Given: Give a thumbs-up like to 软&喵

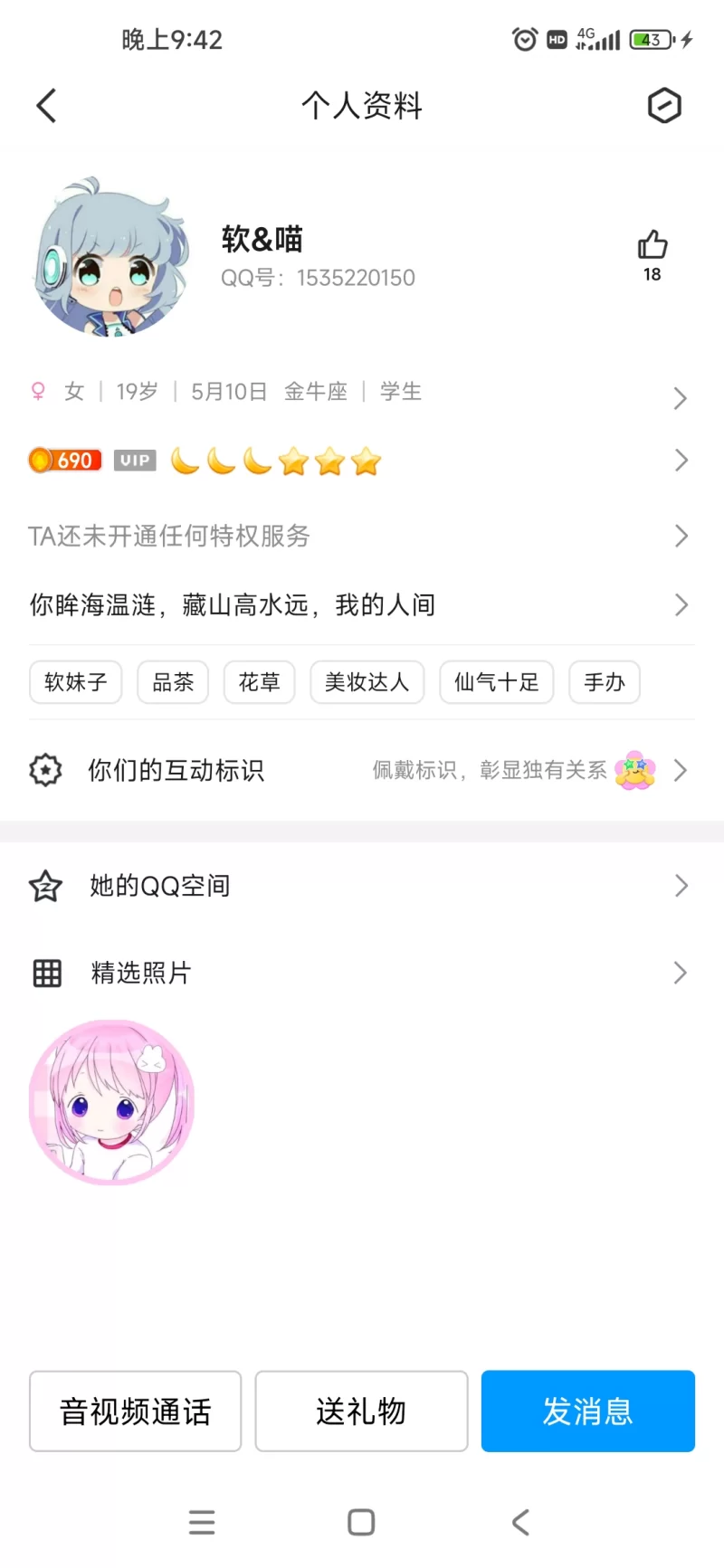Looking at the screenshot, I should pyautogui.click(x=652, y=245).
